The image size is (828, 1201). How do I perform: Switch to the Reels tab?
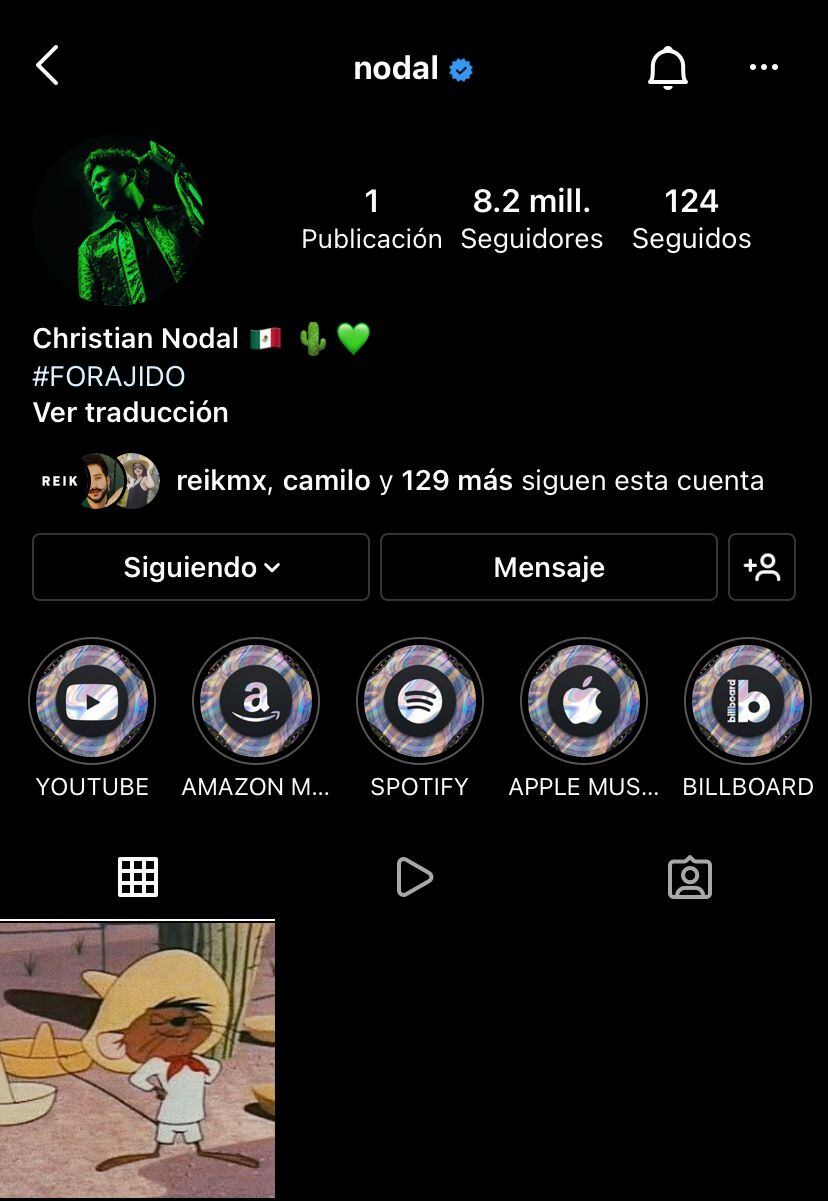[414, 876]
